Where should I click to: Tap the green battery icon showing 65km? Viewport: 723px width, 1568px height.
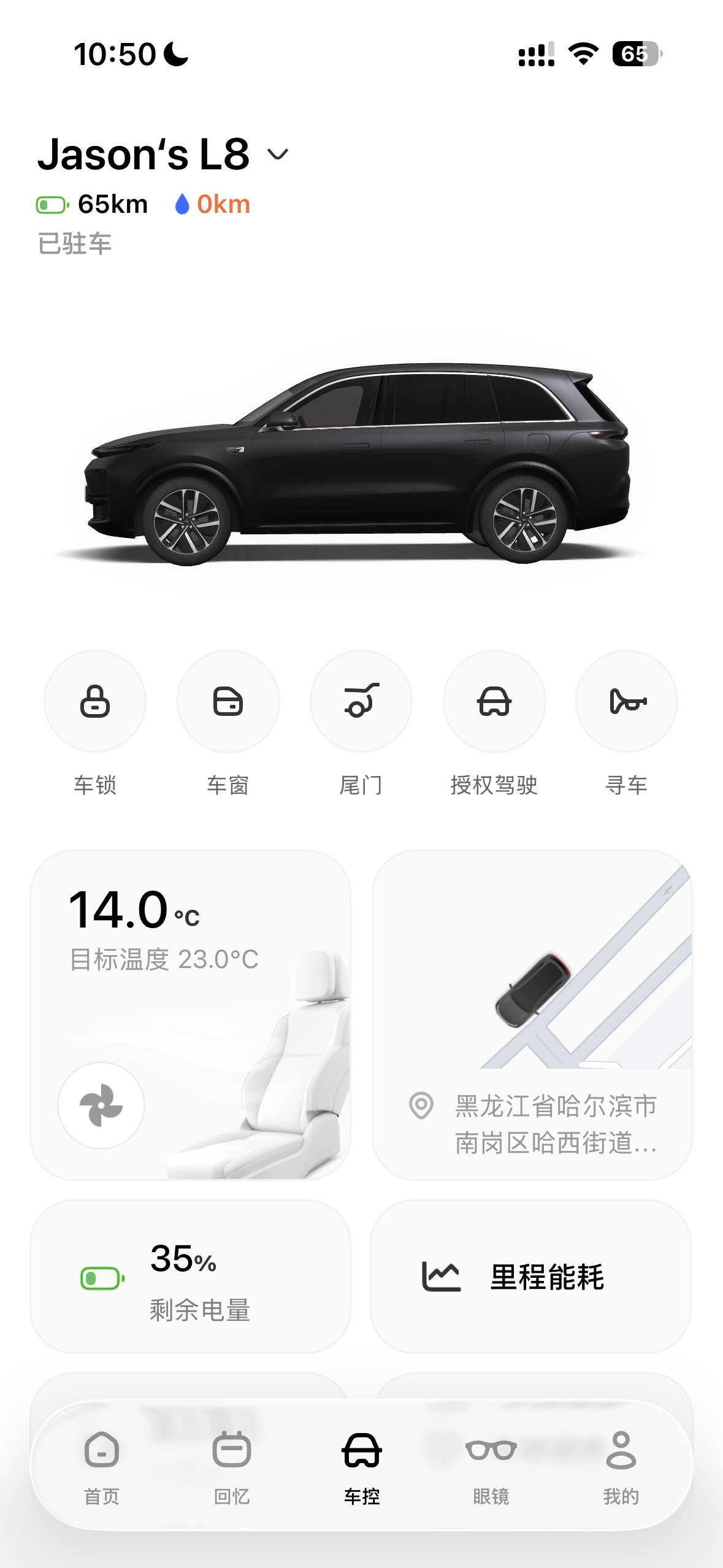click(x=53, y=203)
